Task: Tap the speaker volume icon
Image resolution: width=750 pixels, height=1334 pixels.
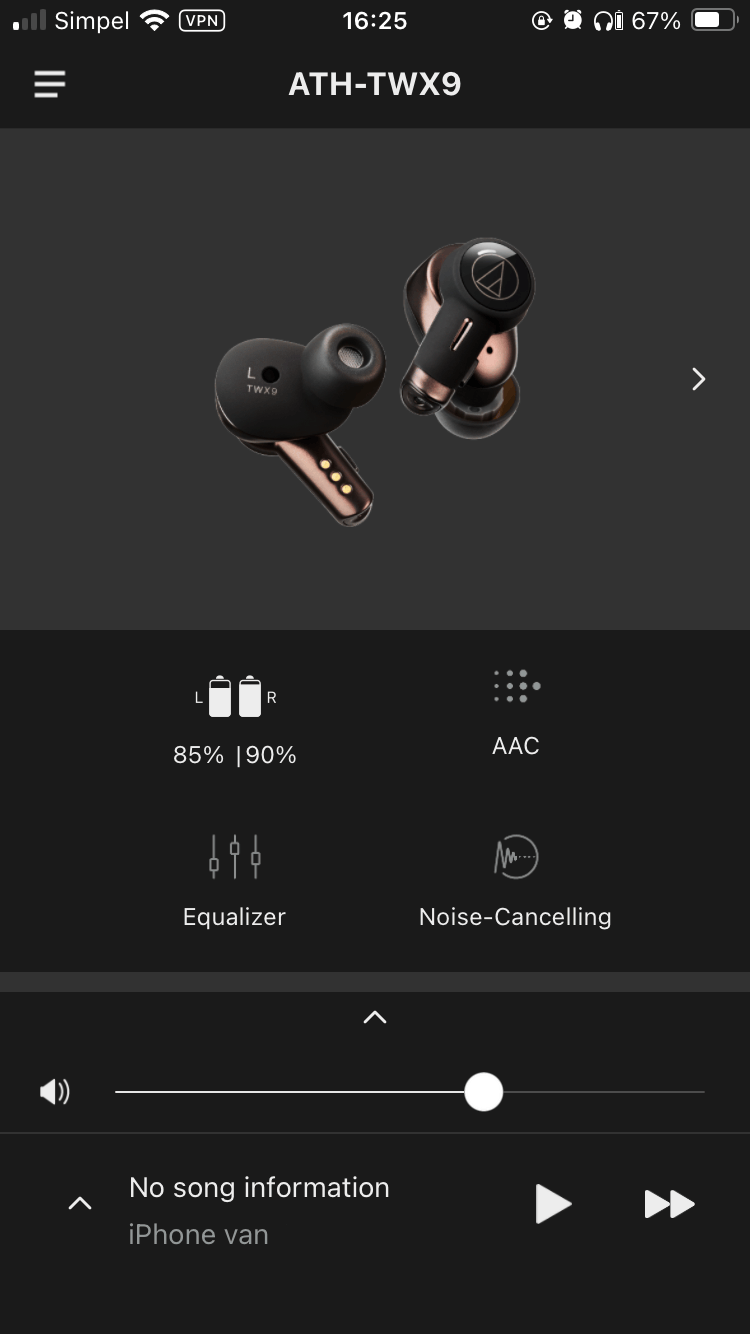Action: pos(55,1092)
